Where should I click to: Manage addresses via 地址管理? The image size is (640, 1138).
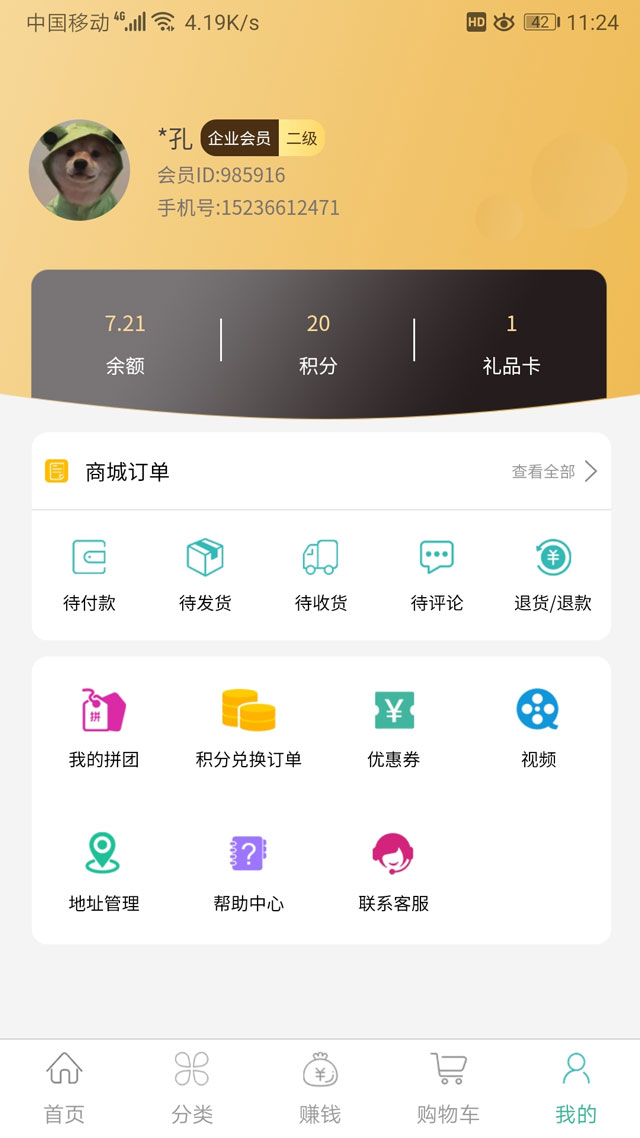pos(103,871)
